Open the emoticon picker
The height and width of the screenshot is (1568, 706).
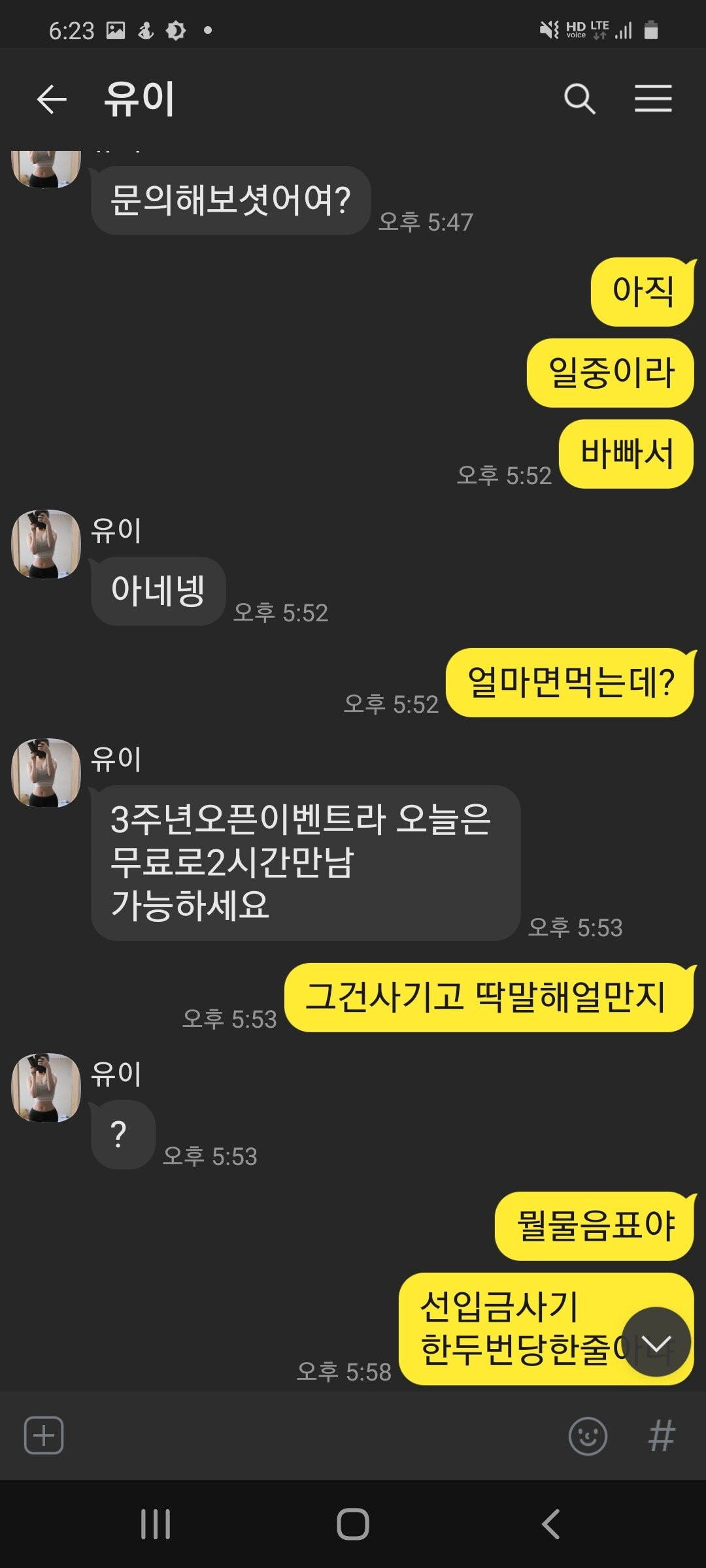pyautogui.click(x=588, y=1436)
